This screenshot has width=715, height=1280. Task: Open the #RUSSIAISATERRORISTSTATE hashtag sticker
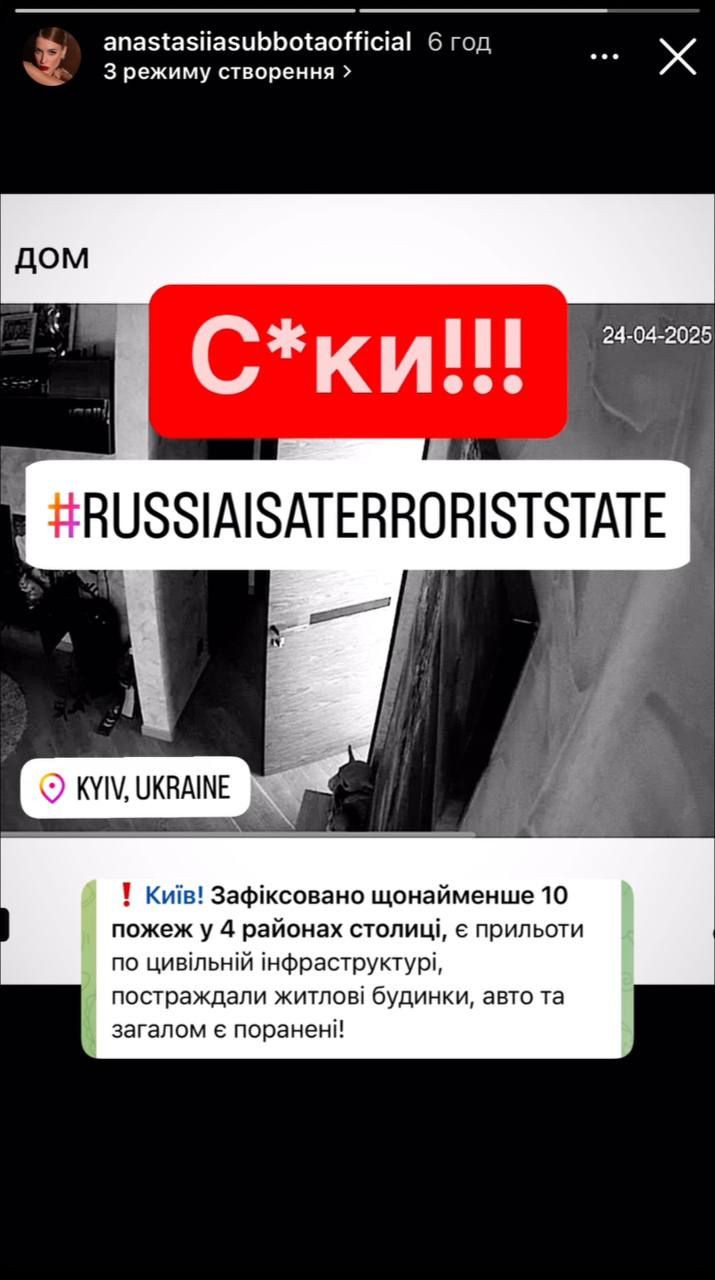(357, 515)
